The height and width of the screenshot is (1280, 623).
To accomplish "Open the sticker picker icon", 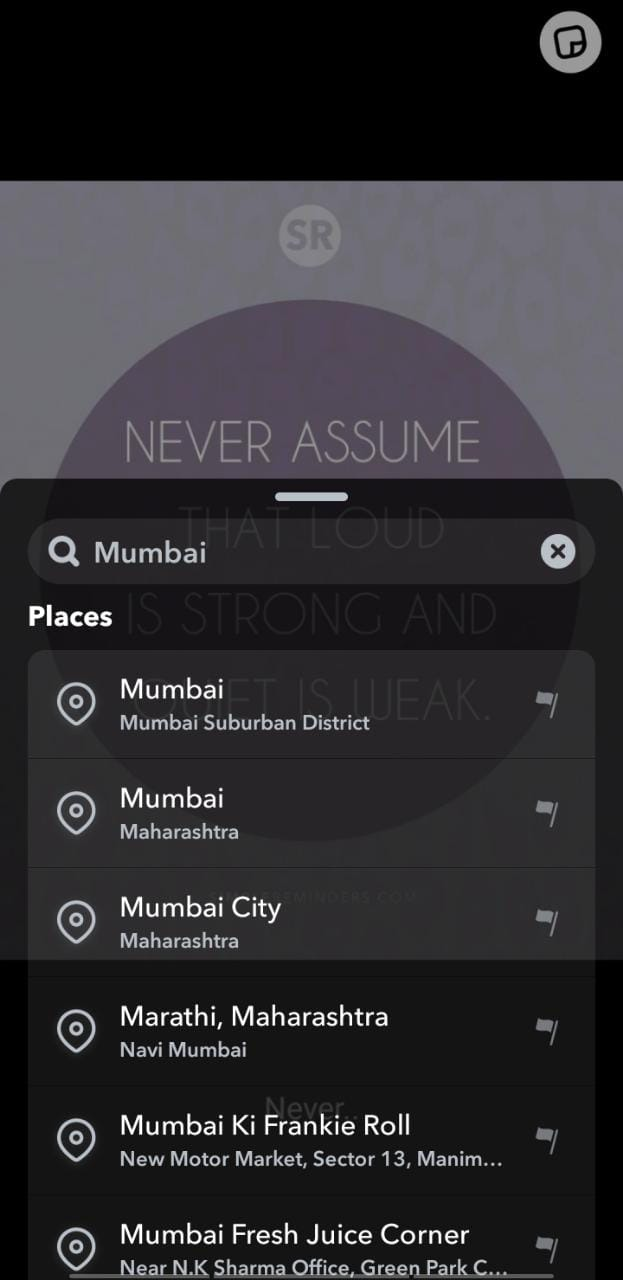I will pos(570,42).
